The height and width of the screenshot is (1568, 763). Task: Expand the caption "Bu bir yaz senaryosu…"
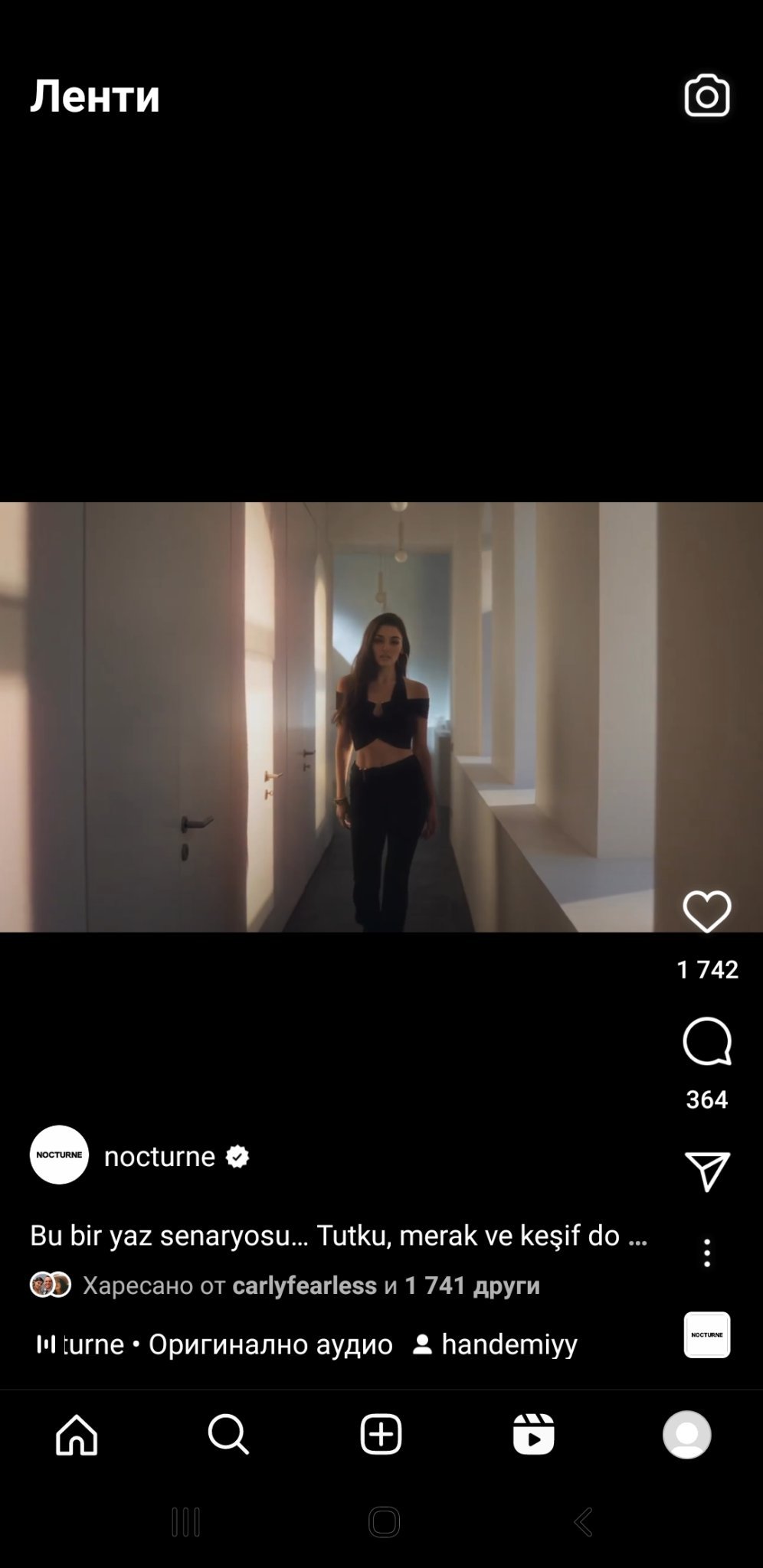point(339,1235)
